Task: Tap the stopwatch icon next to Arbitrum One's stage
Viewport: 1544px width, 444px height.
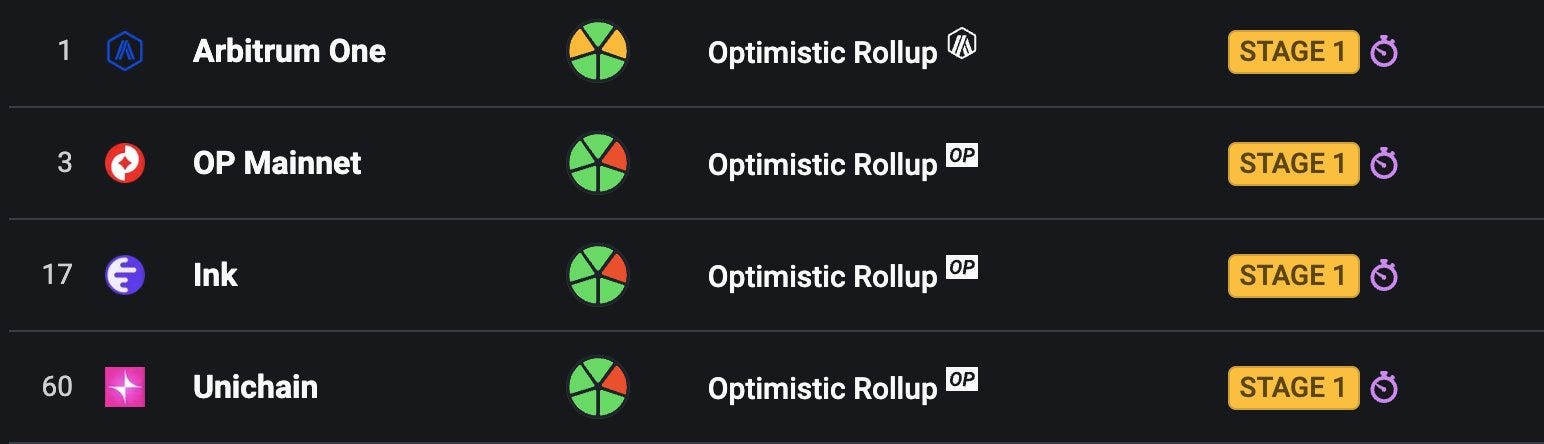Action: tap(1384, 51)
